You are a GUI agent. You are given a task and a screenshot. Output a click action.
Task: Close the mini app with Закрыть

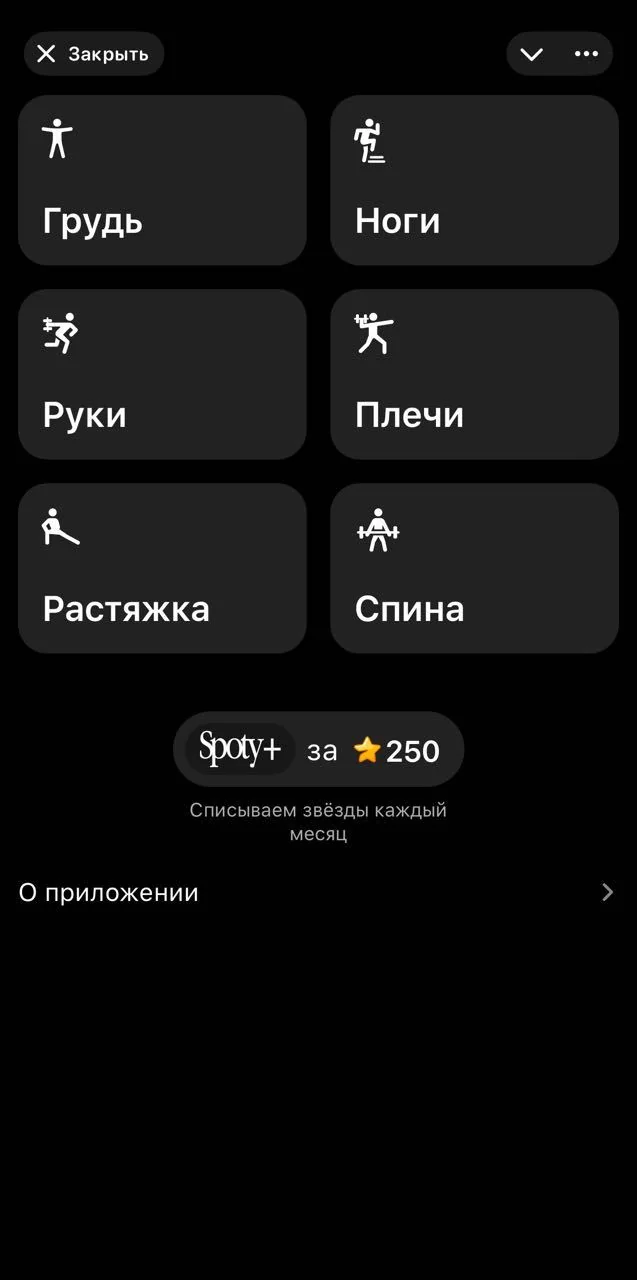coord(94,54)
